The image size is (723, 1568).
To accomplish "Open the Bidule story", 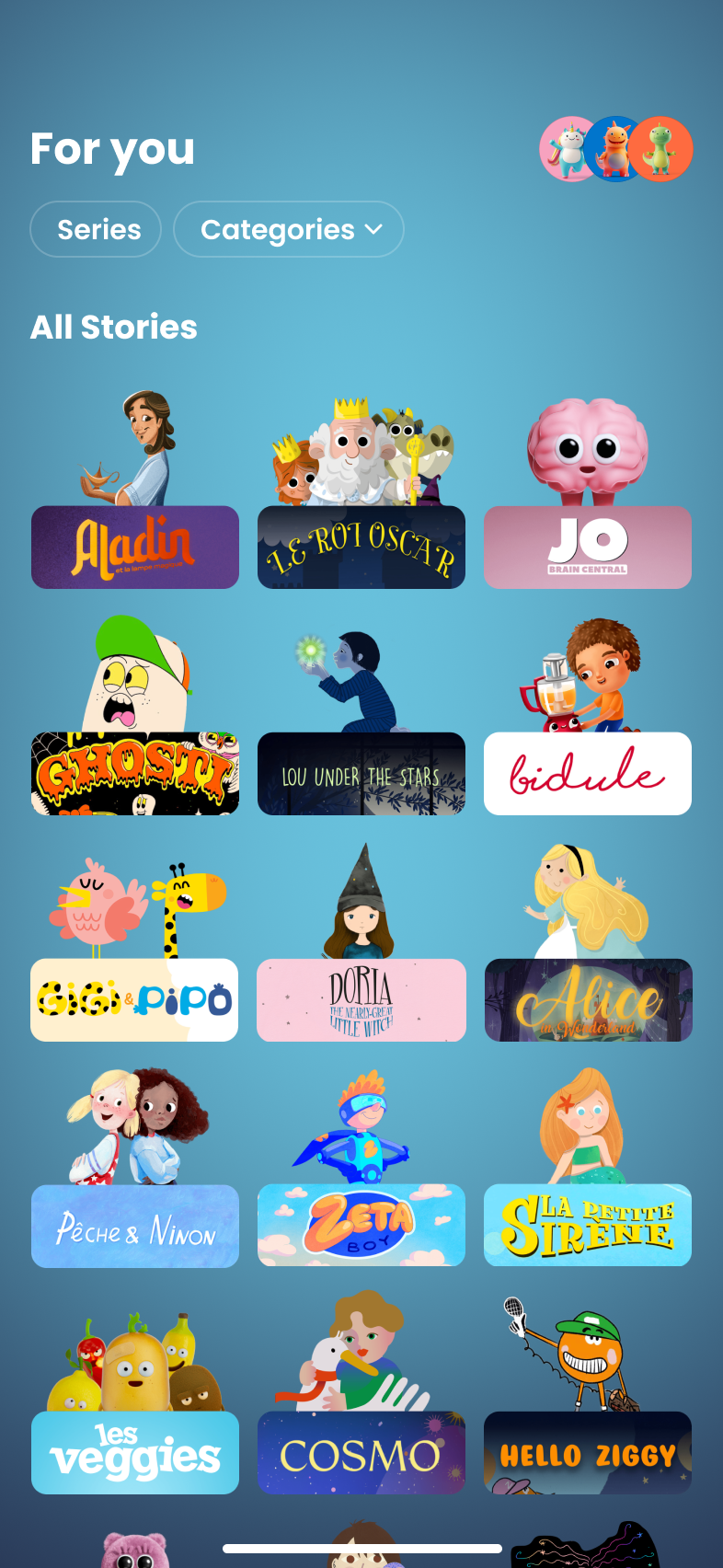I will [x=588, y=773].
